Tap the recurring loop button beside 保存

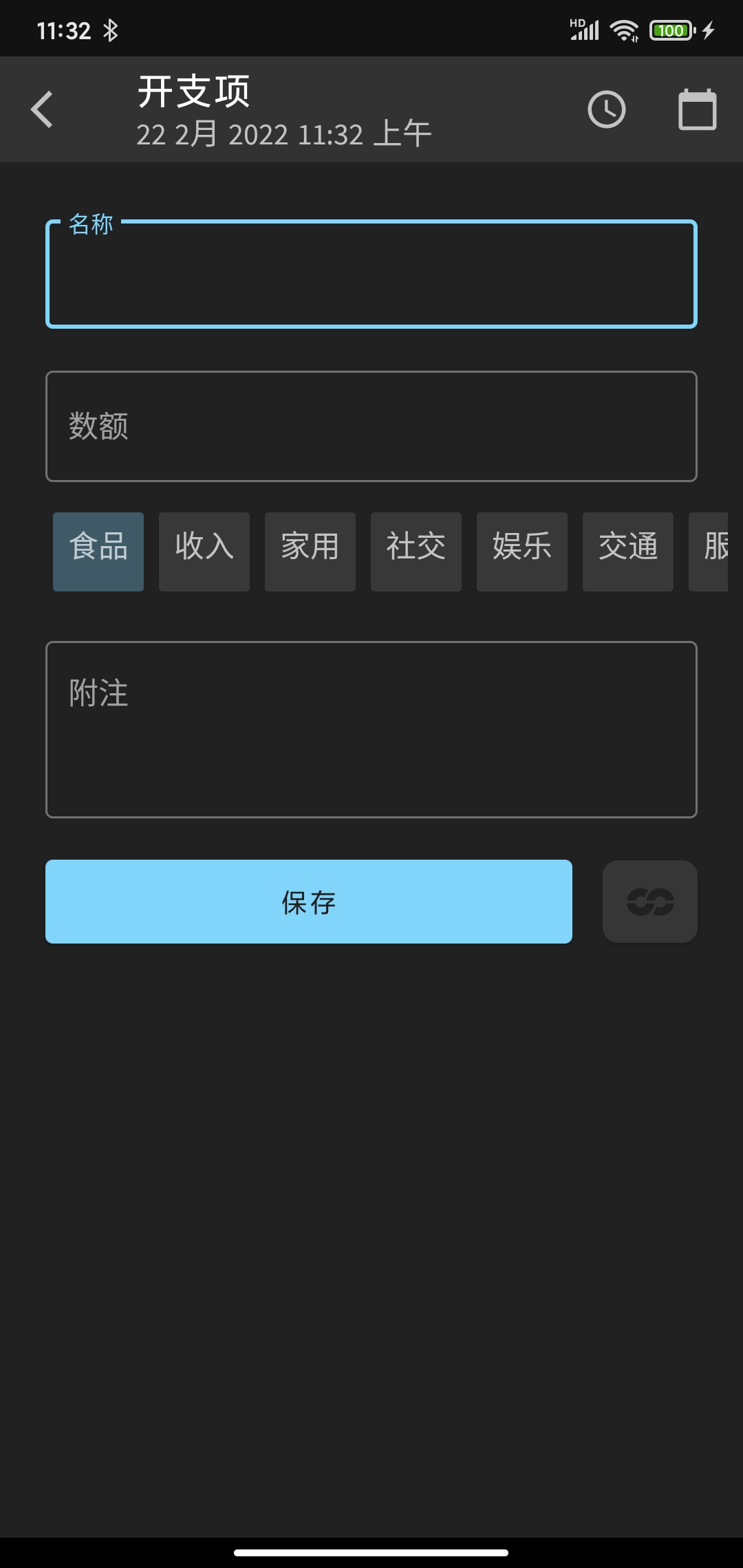(650, 902)
